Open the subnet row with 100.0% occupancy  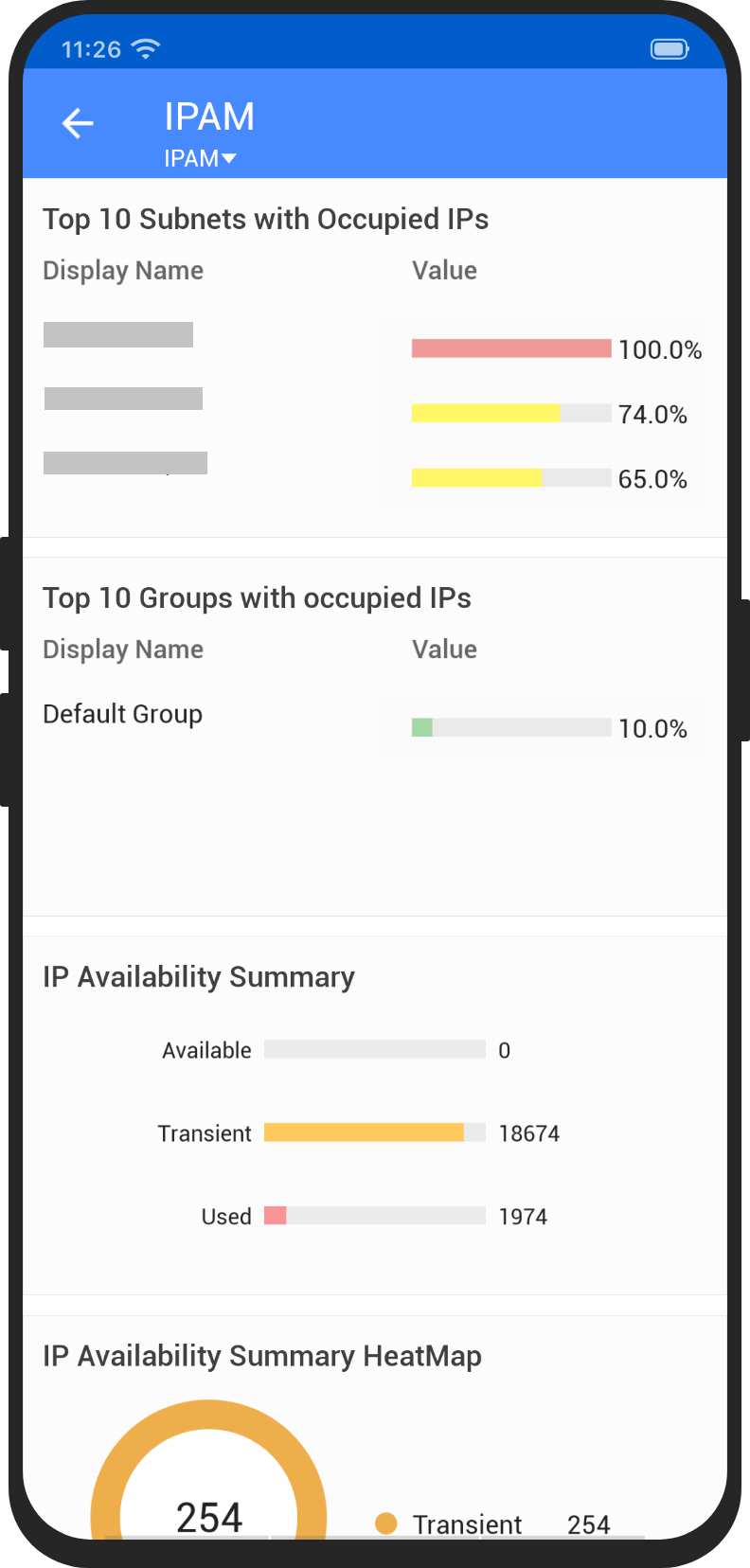(118, 335)
